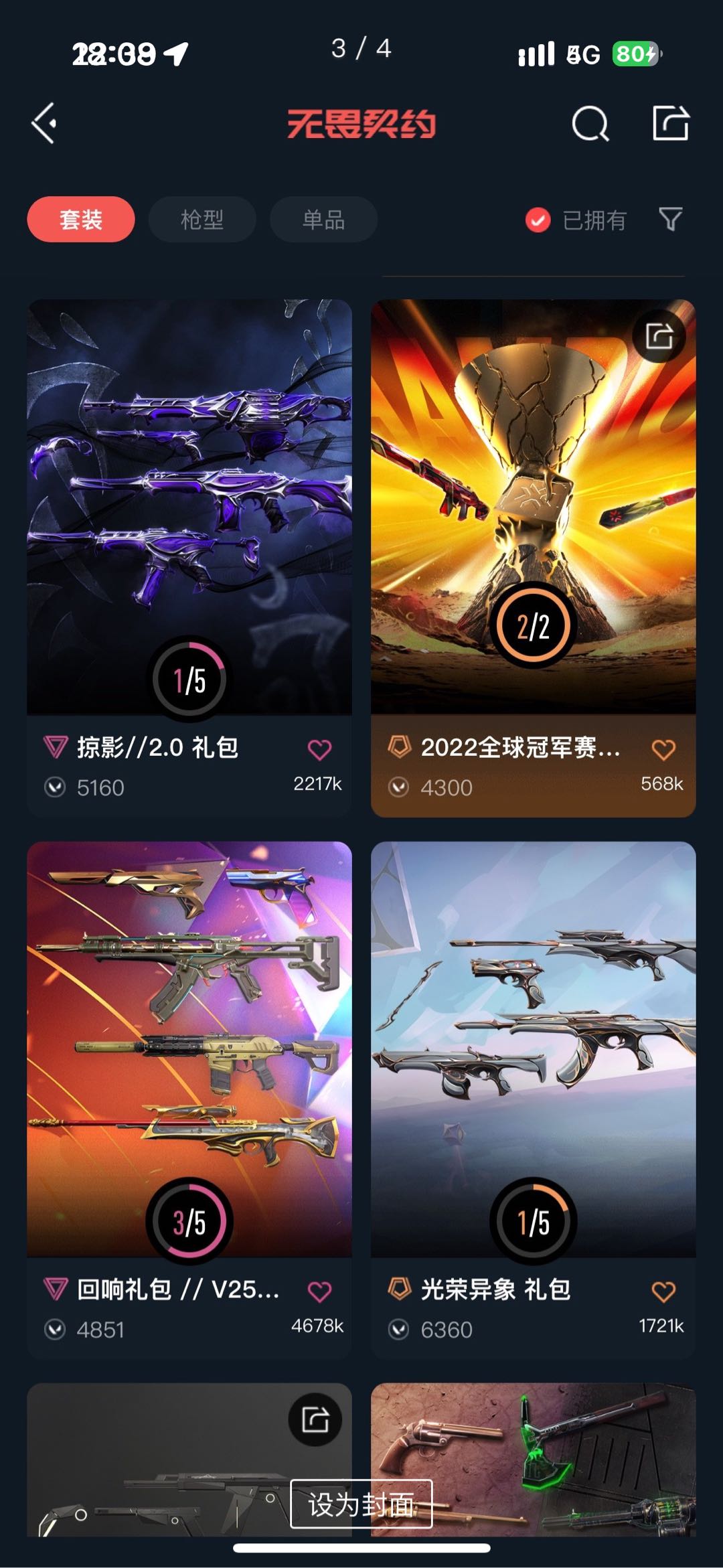
Task: Switch to the 枪型 tab
Action: pyautogui.click(x=202, y=219)
